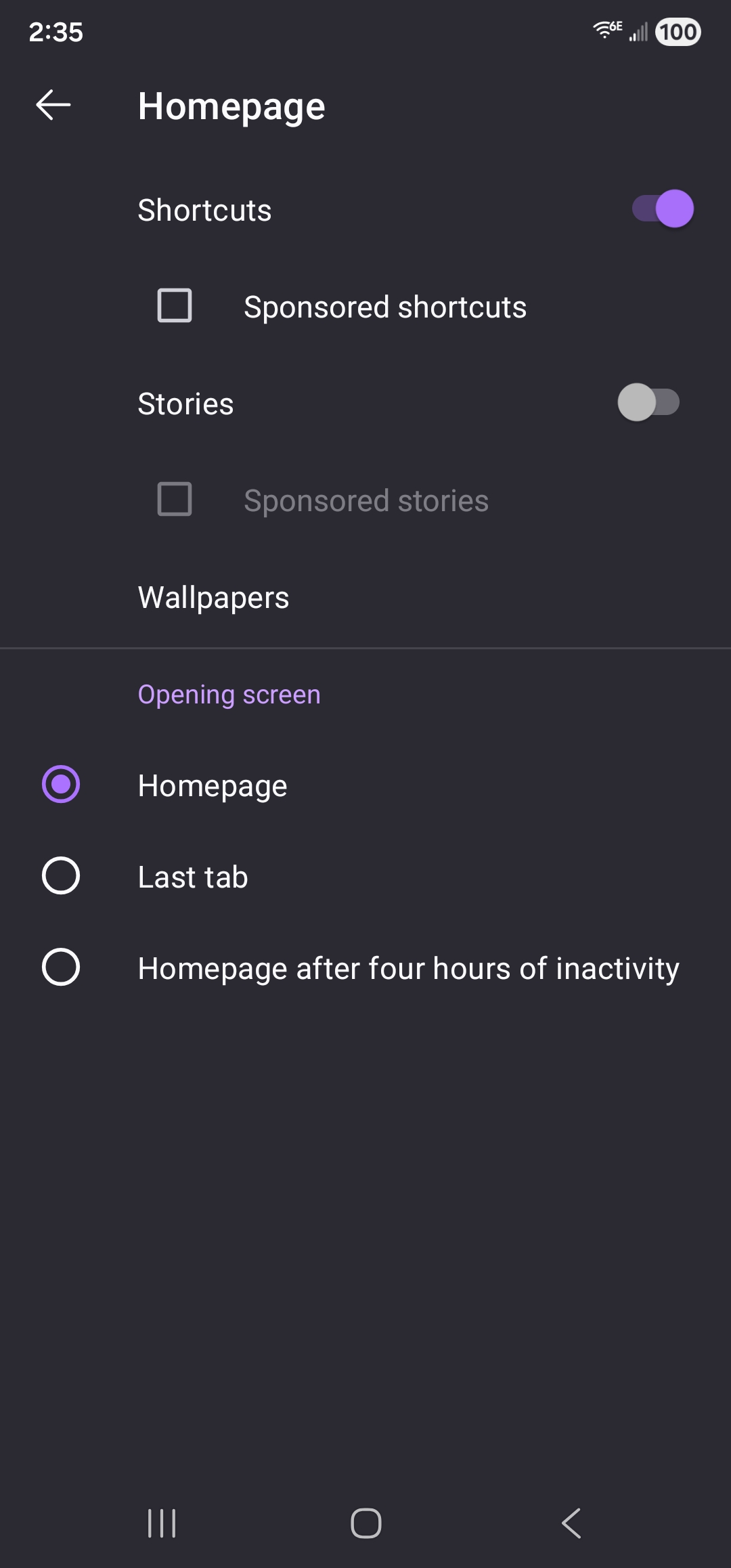Open Wallpapers settings
731x1568 pixels.
coord(213,598)
